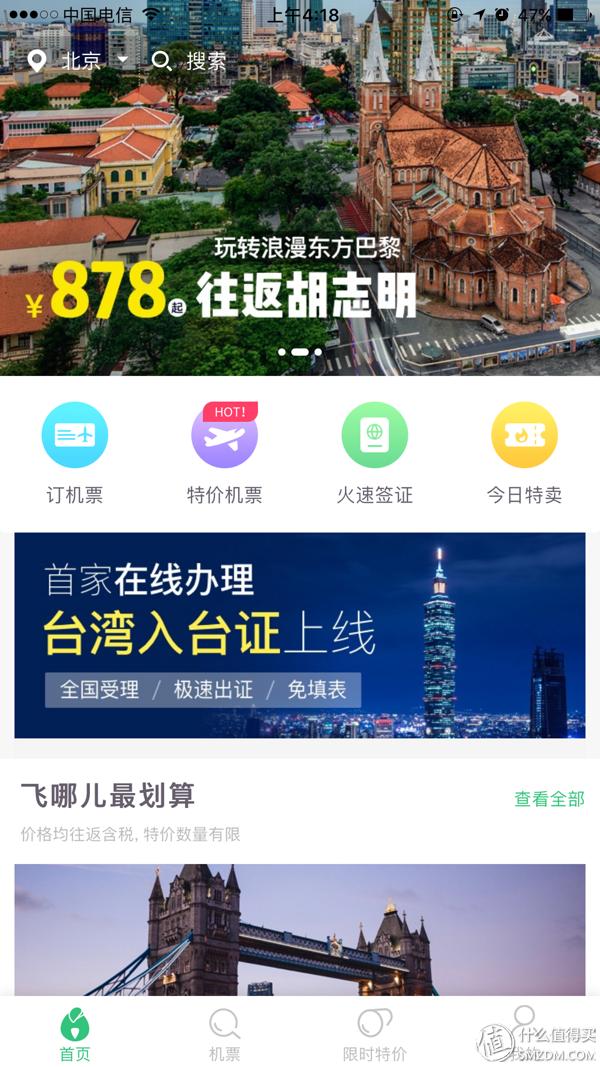Open 特价机票 discounted flights

[225, 452]
